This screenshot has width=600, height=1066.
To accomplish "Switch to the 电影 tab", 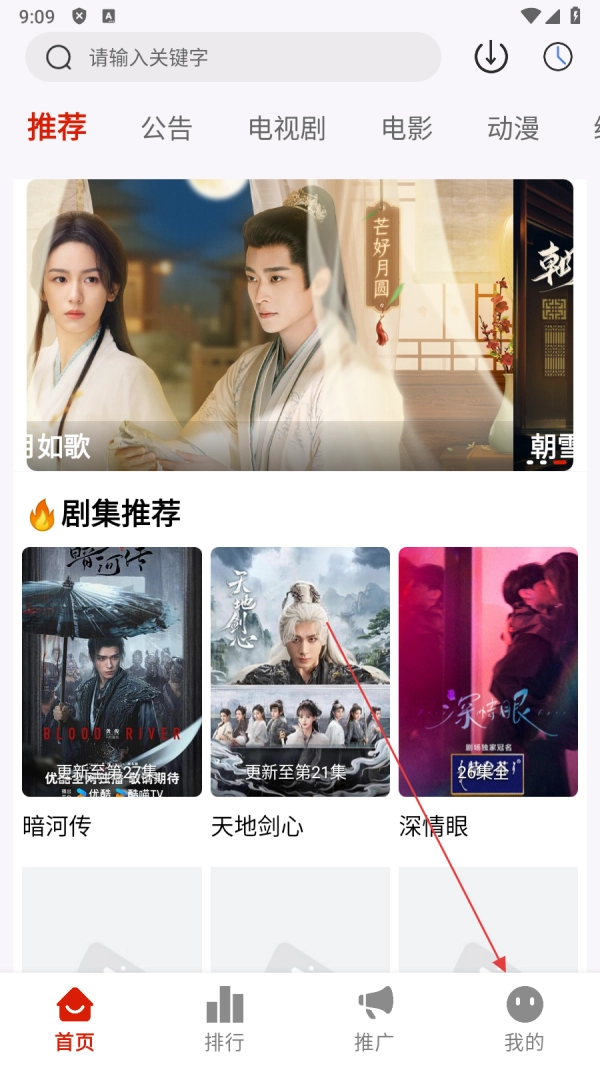I will click(407, 128).
